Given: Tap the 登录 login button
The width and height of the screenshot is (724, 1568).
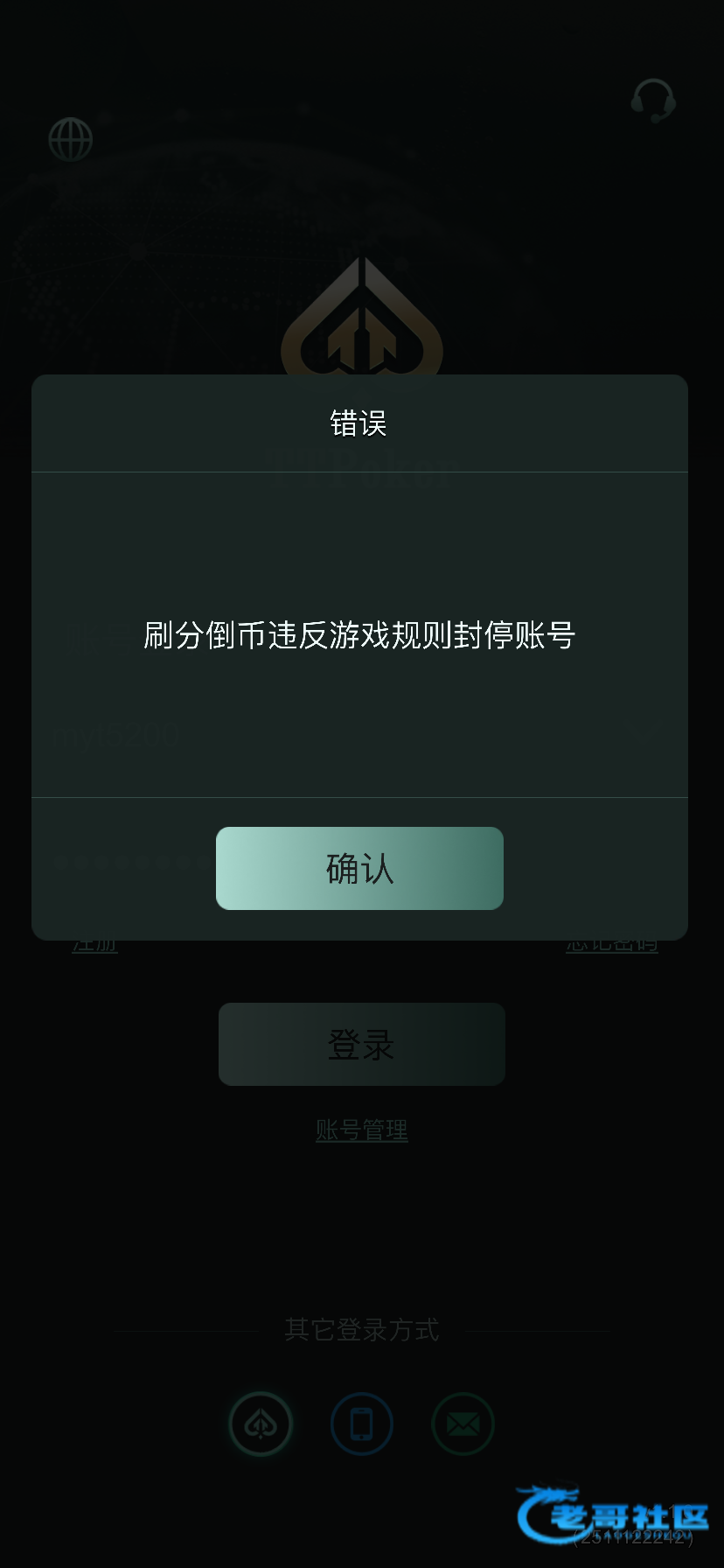Looking at the screenshot, I should (361, 1044).
